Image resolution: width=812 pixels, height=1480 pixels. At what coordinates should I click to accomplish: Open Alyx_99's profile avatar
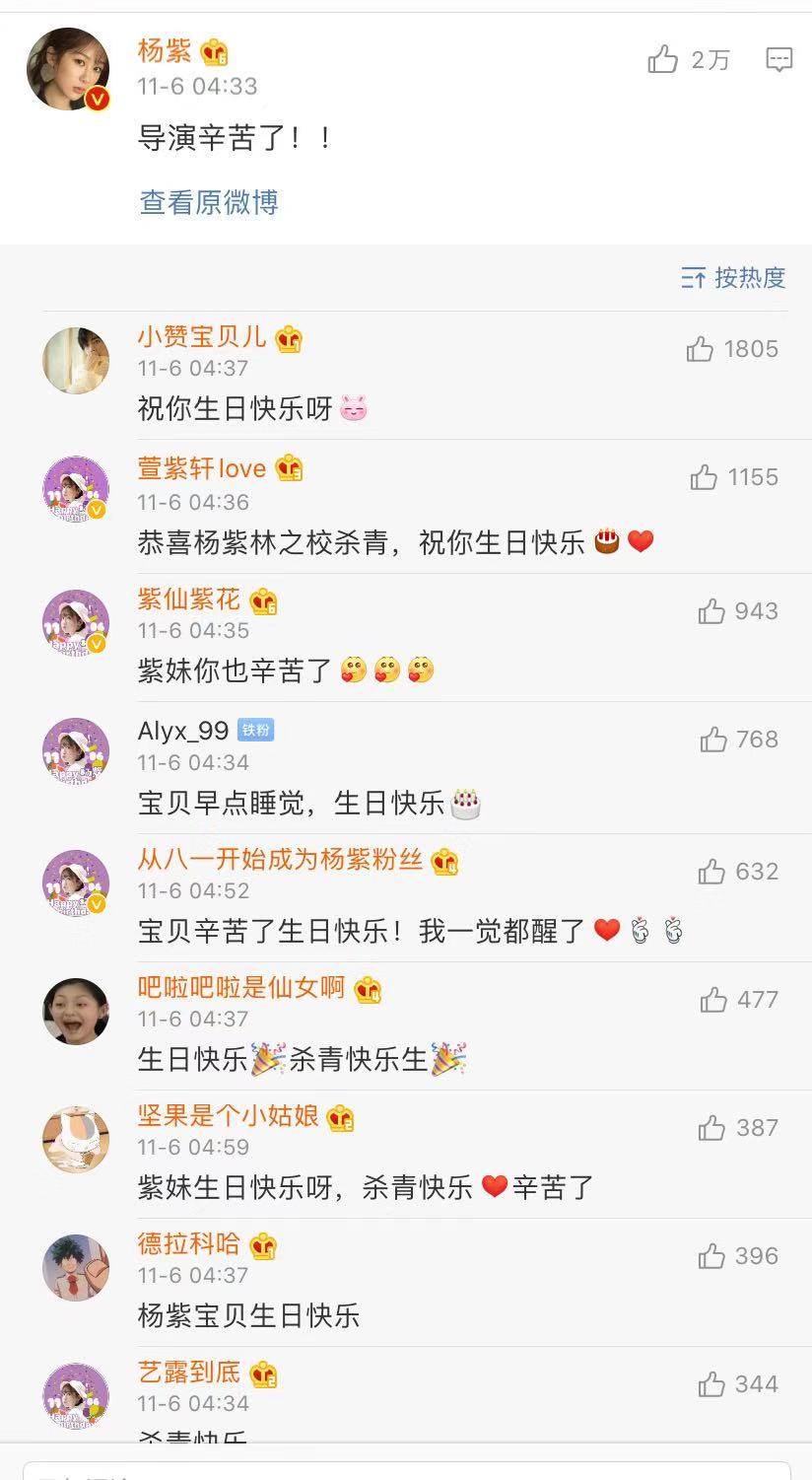click(x=76, y=751)
